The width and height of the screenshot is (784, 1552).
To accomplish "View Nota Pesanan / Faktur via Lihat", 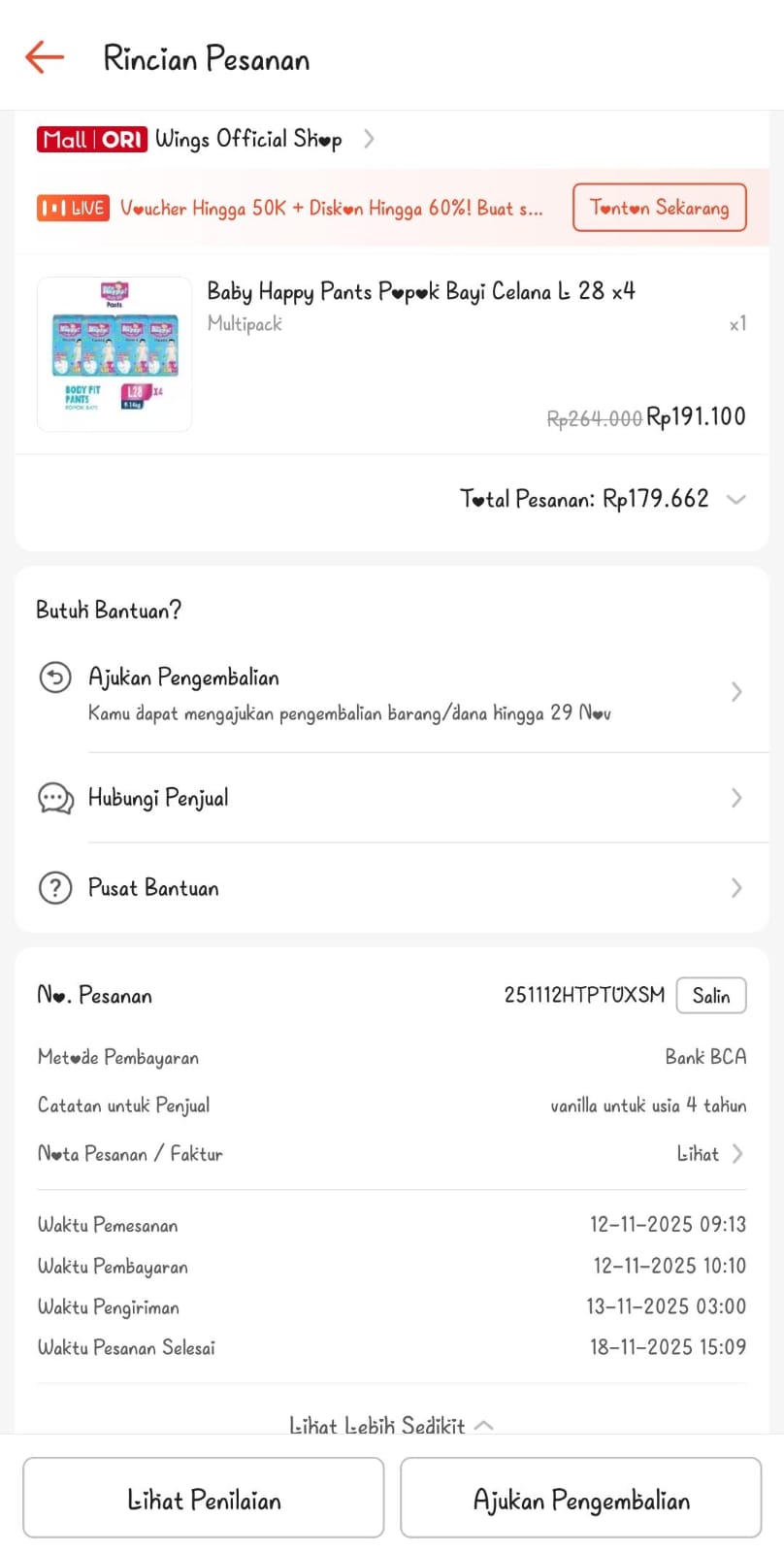I will pos(709,1154).
